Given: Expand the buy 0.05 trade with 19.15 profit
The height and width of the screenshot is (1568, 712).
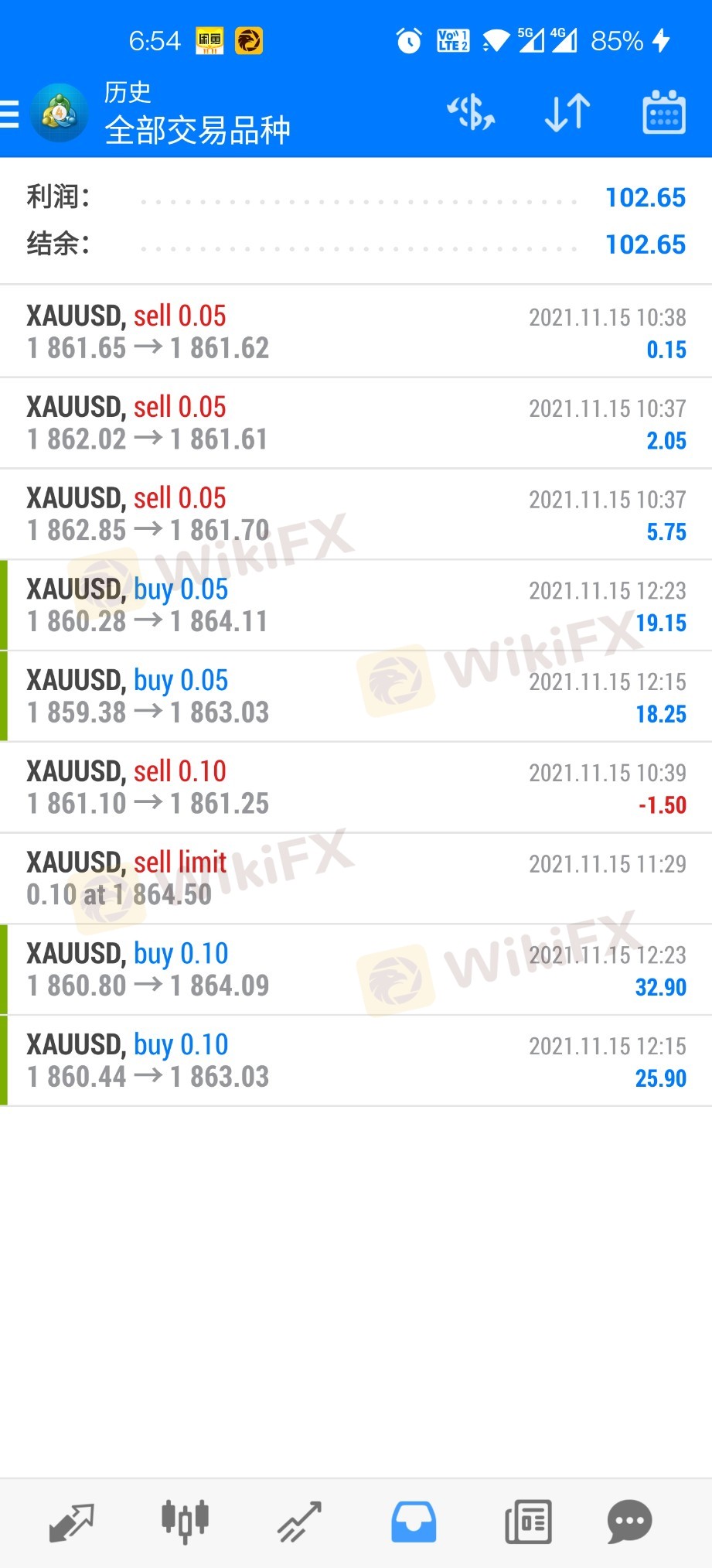Looking at the screenshot, I should 356,605.
